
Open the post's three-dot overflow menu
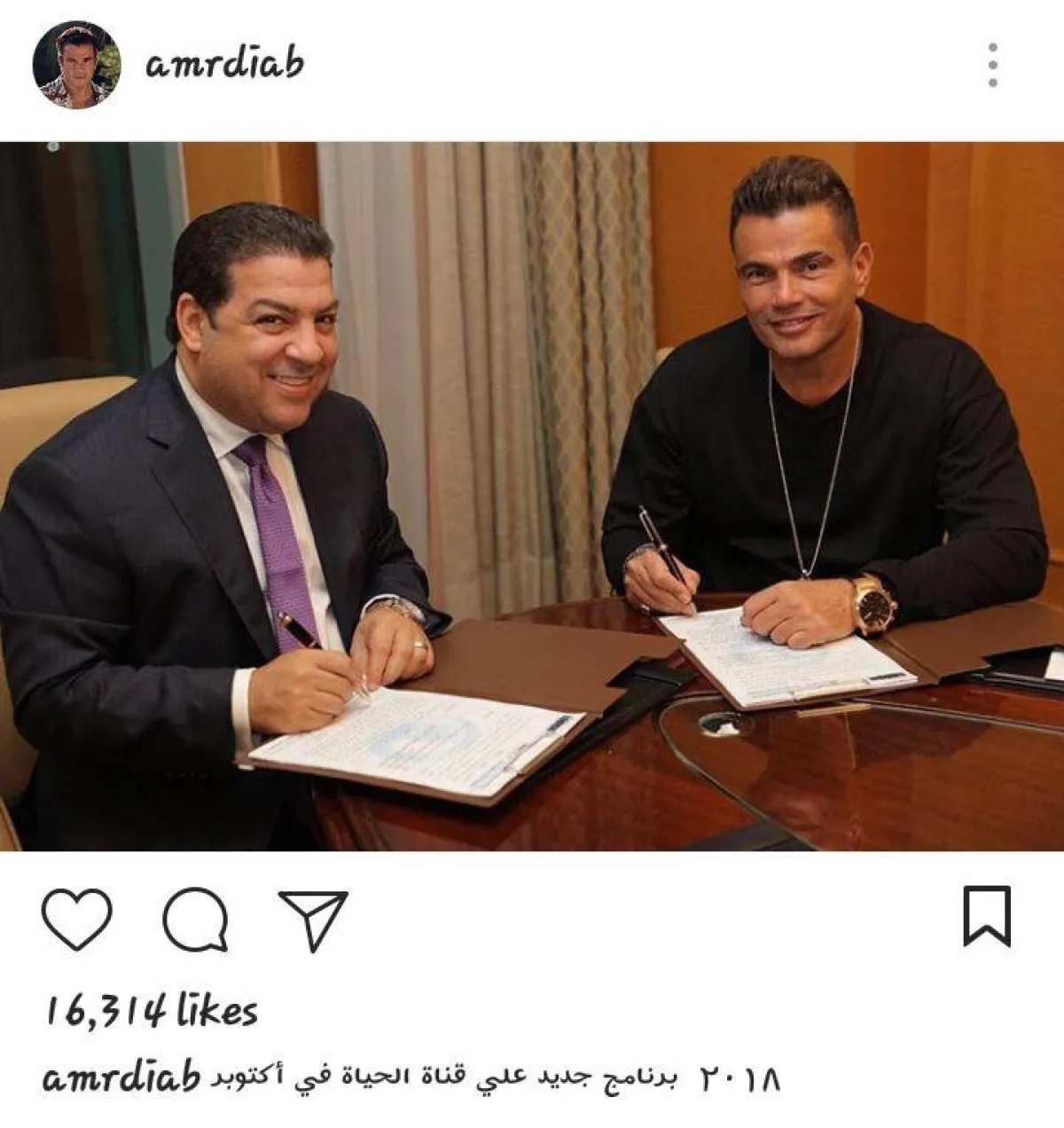pyautogui.click(x=992, y=65)
